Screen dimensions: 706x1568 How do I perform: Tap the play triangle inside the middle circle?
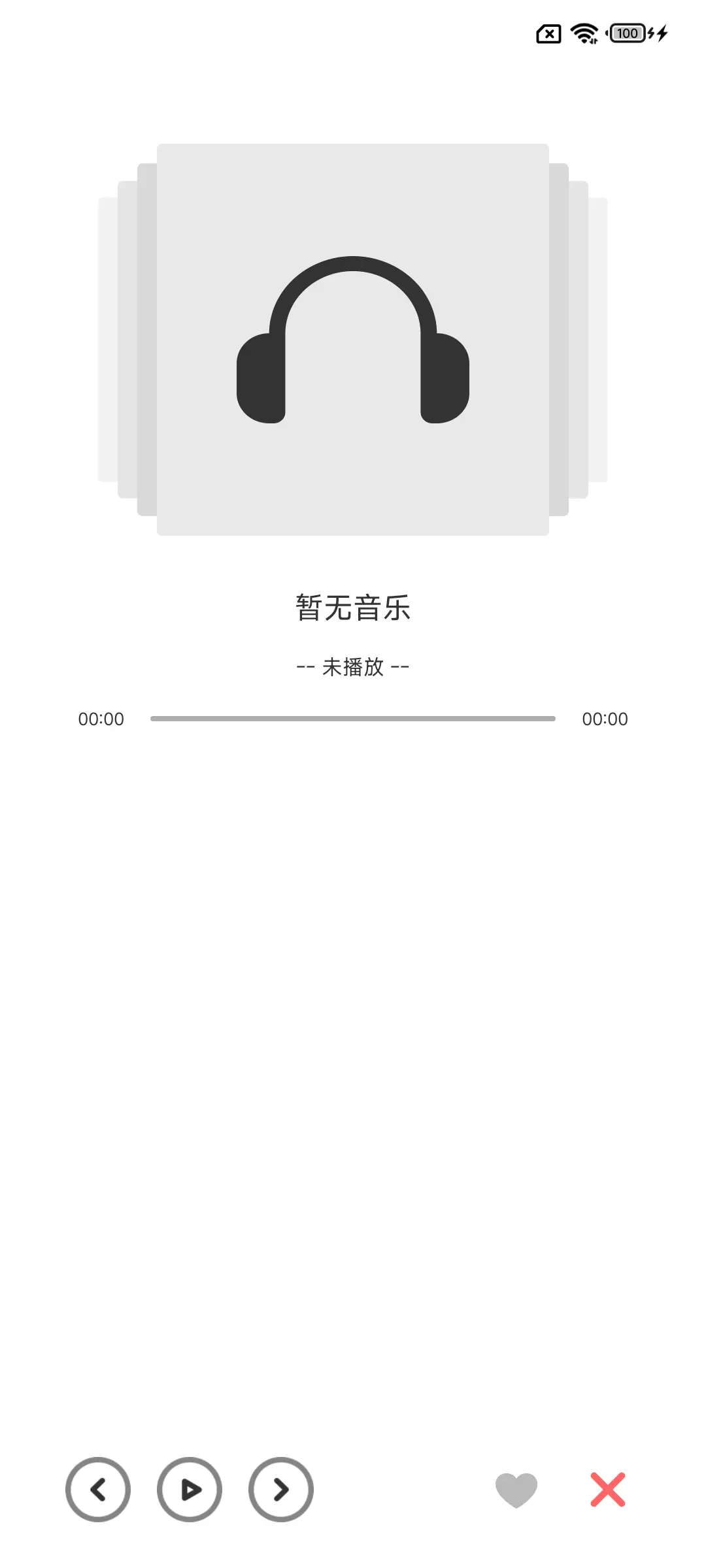[191, 1490]
